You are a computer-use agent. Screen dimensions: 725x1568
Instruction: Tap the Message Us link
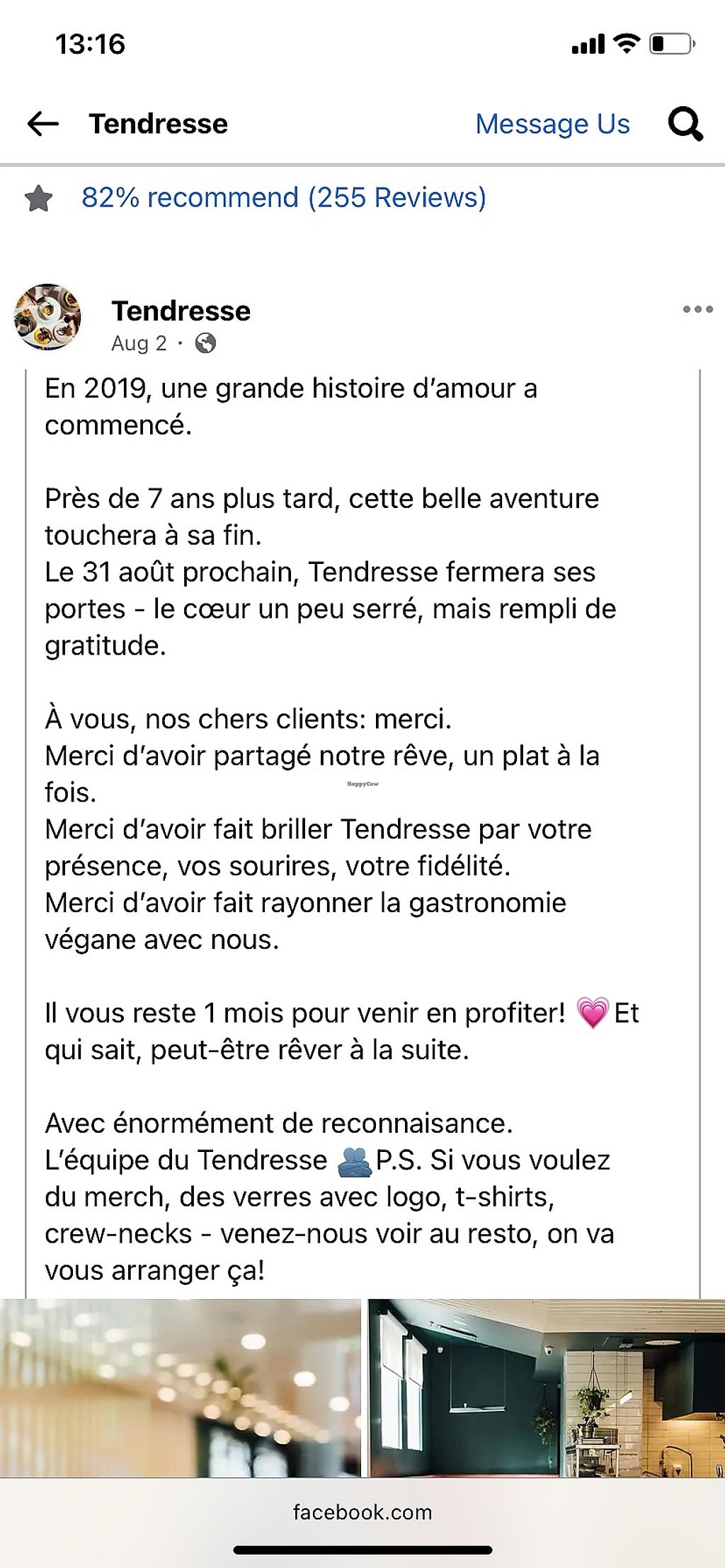(552, 125)
